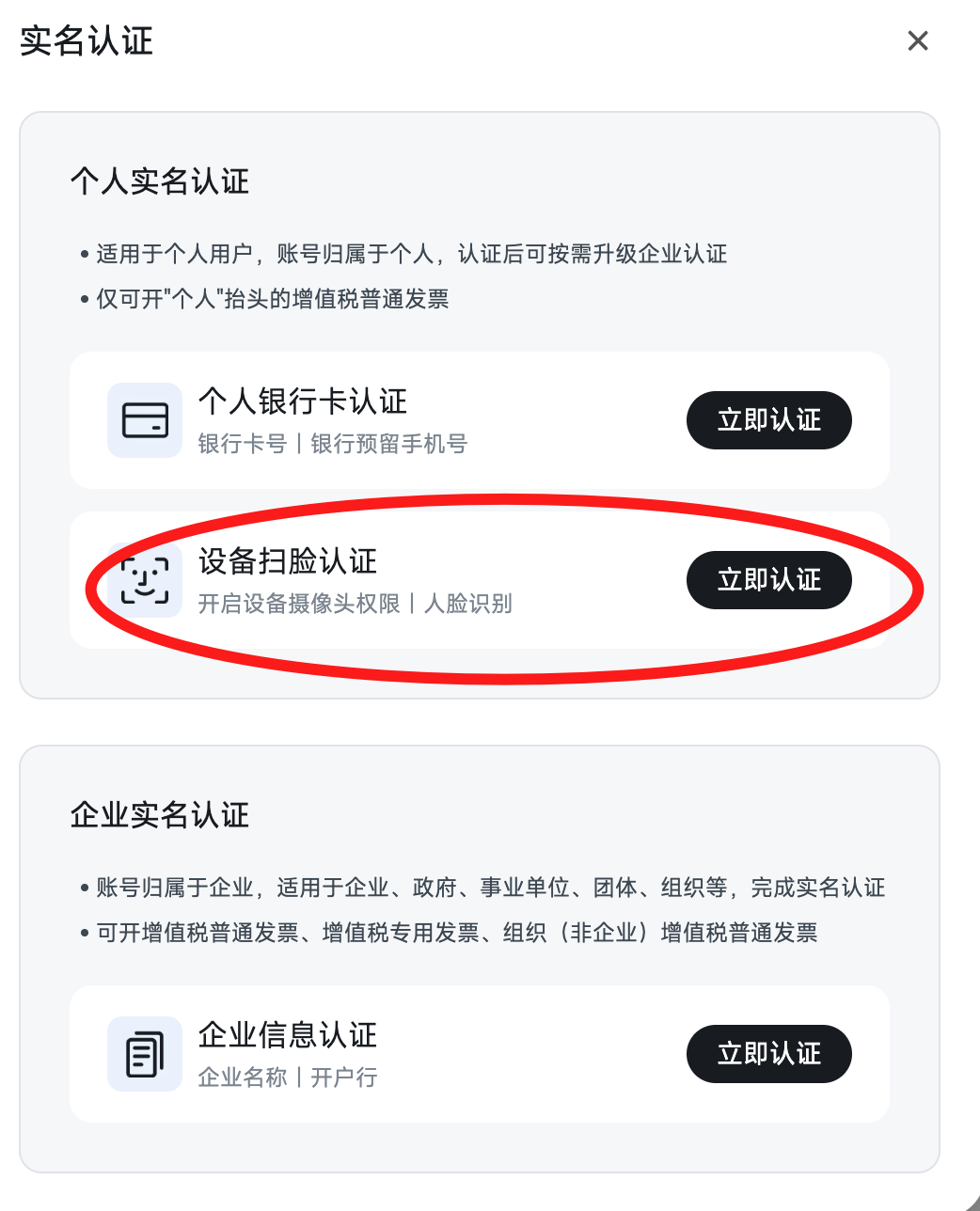The width and height of the screenshot is (980, 1211).
Task: Click the credit card symbol in the first option
Action: 144,420
